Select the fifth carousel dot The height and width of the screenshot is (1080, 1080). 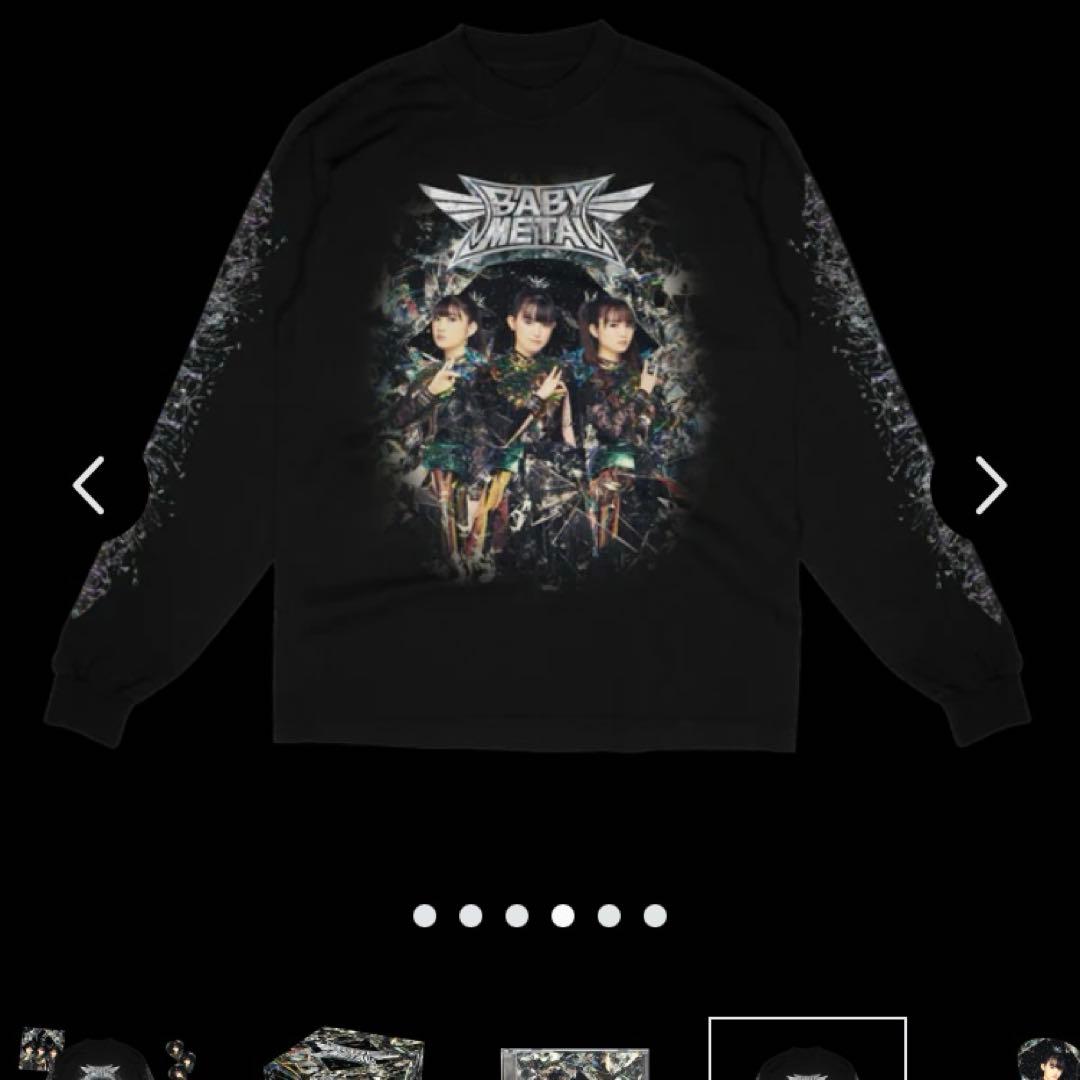[x=609, y=915]
